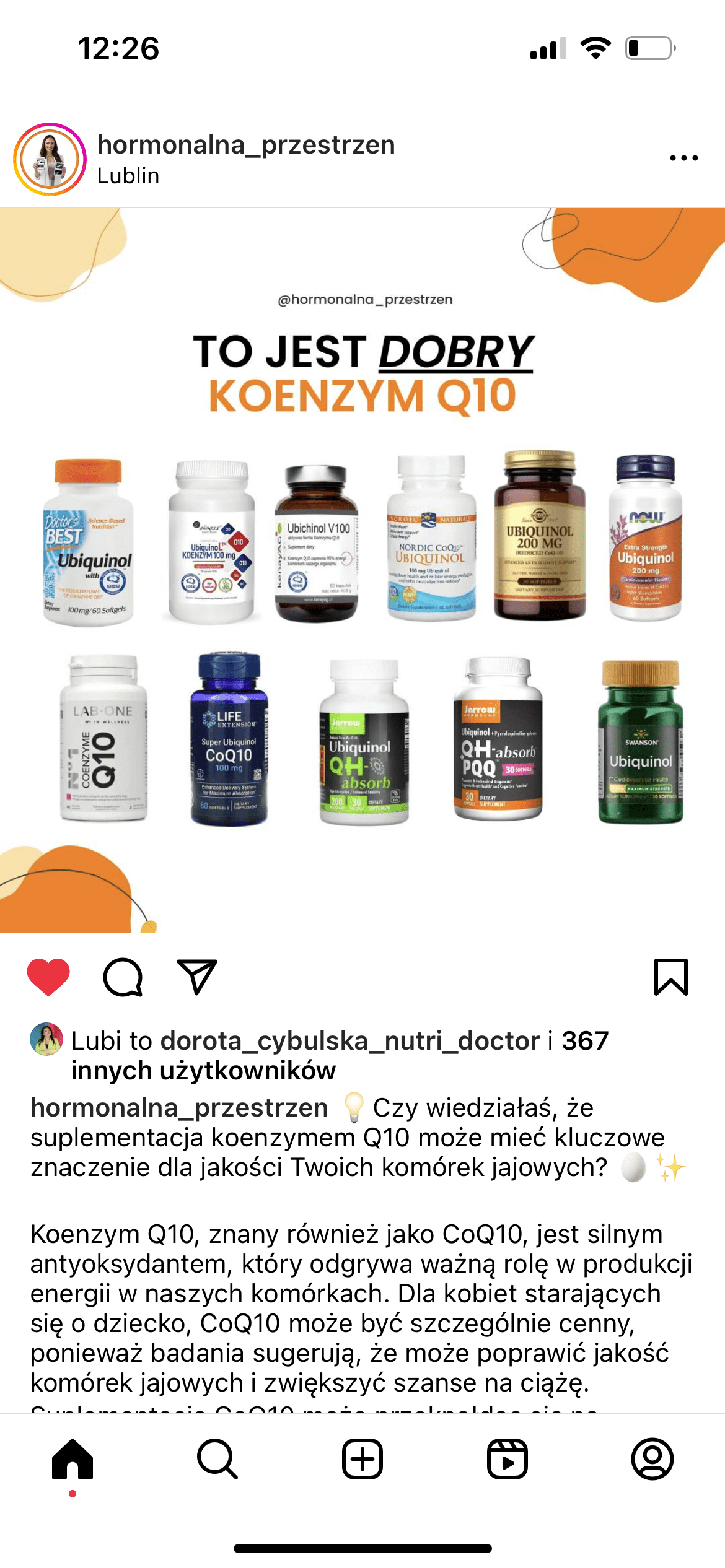This screenshot has height=1568, width=725.
Task: Open your Profile tab
Action: (x=652, y=1459)
